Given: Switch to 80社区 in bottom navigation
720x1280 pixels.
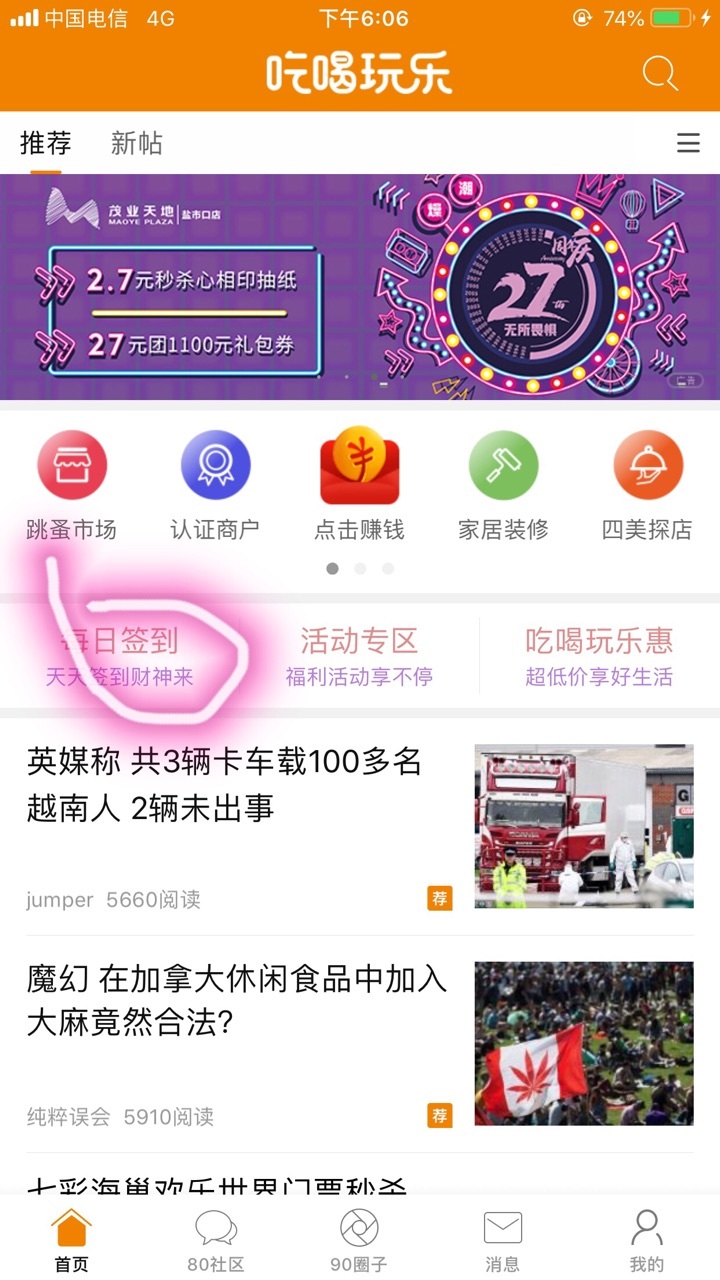Looking at the screenshot, I should click(216, 1240).
